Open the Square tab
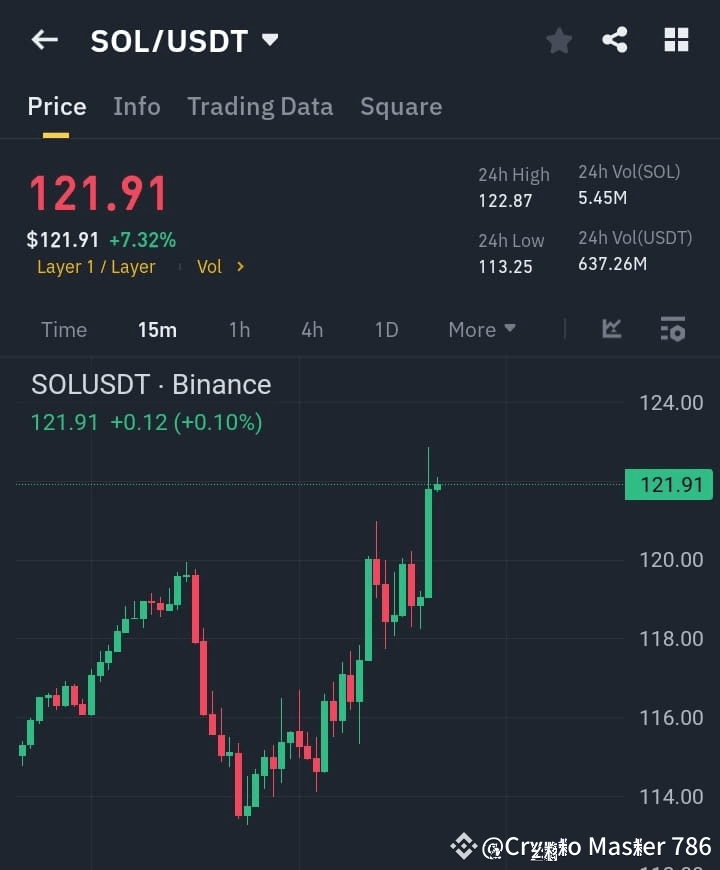The height and width of the screenshot is (870, 720). [x=401, y=106]
